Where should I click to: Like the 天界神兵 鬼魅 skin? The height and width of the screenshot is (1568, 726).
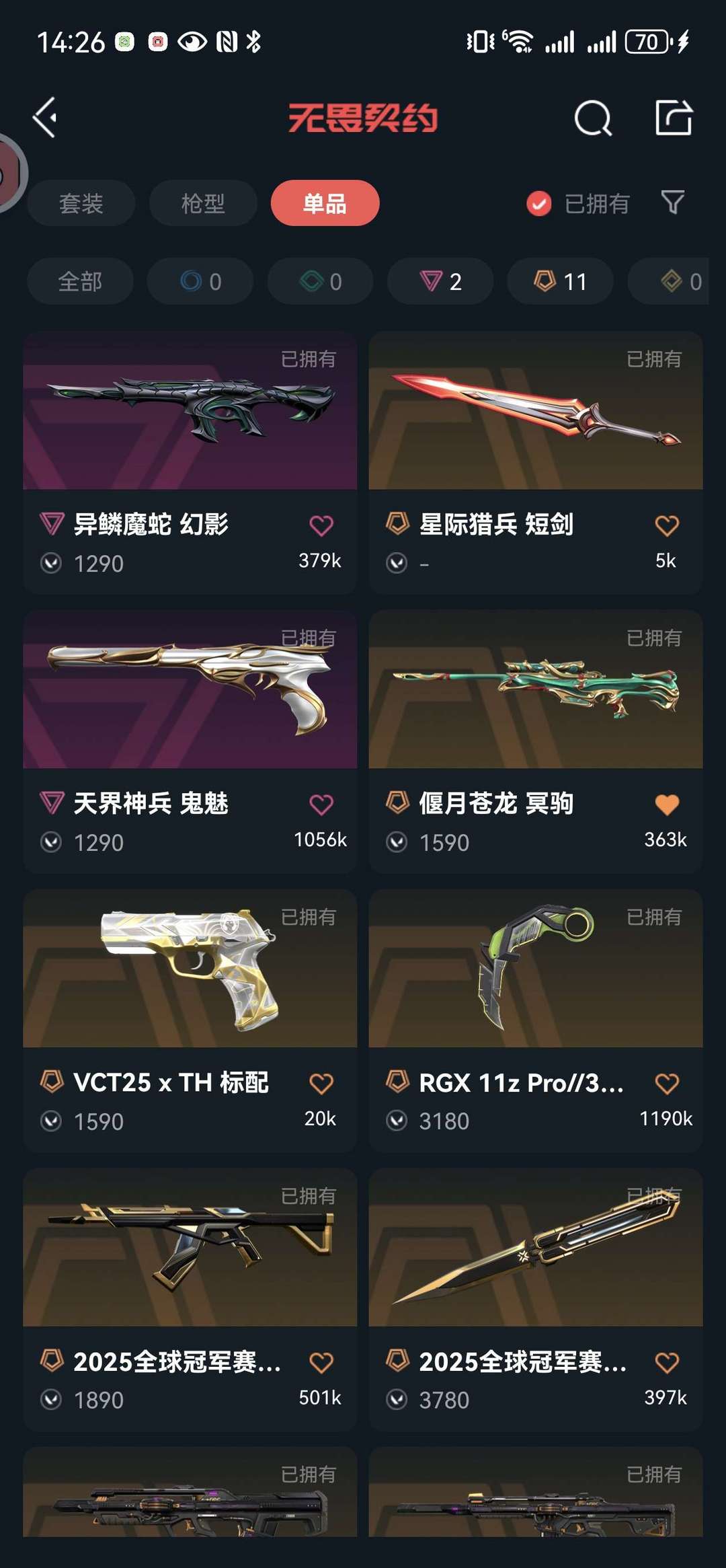(321, 804)
